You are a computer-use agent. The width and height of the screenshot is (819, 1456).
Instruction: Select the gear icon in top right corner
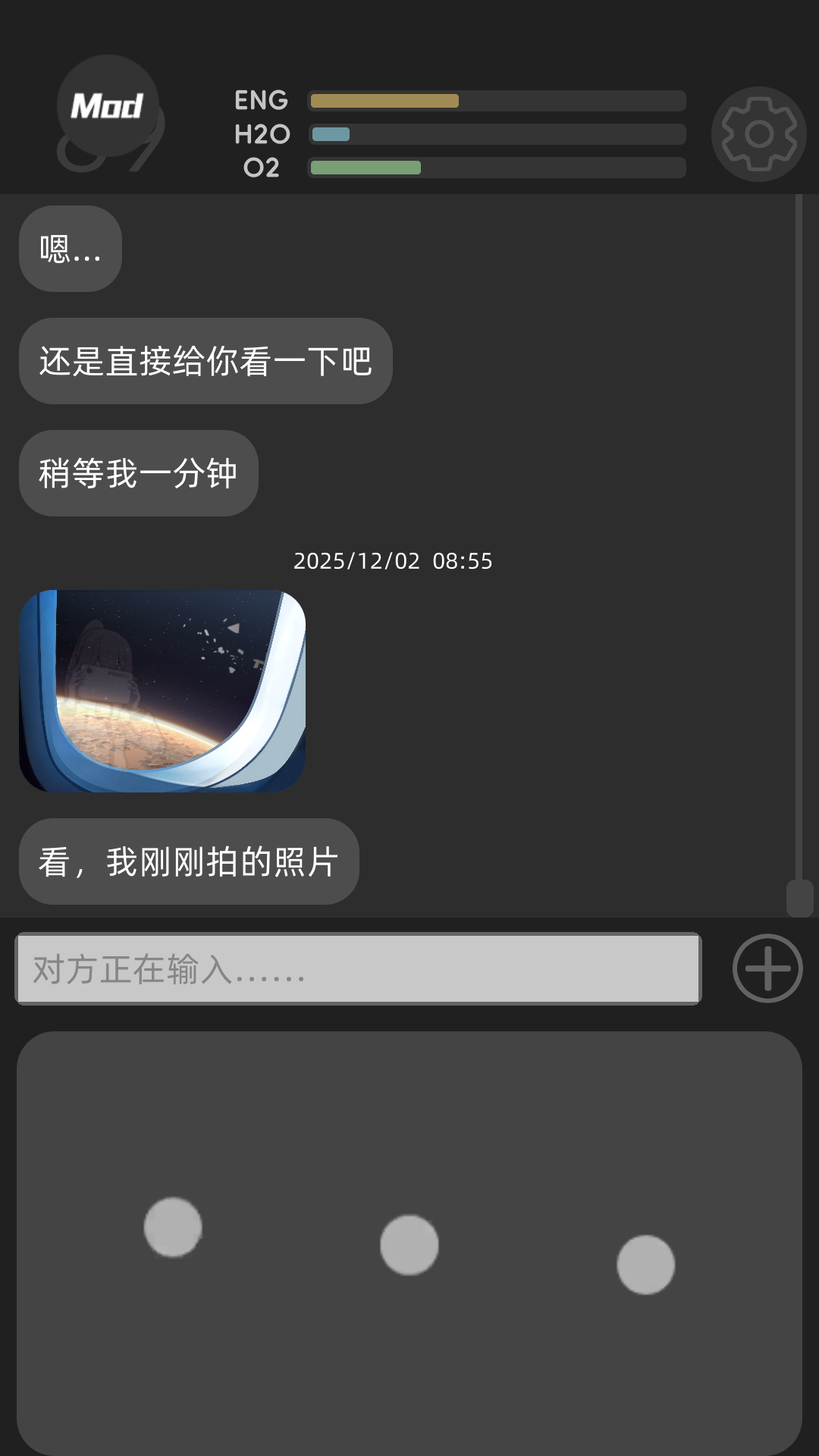pyautogui.click(x=759, y=133)
